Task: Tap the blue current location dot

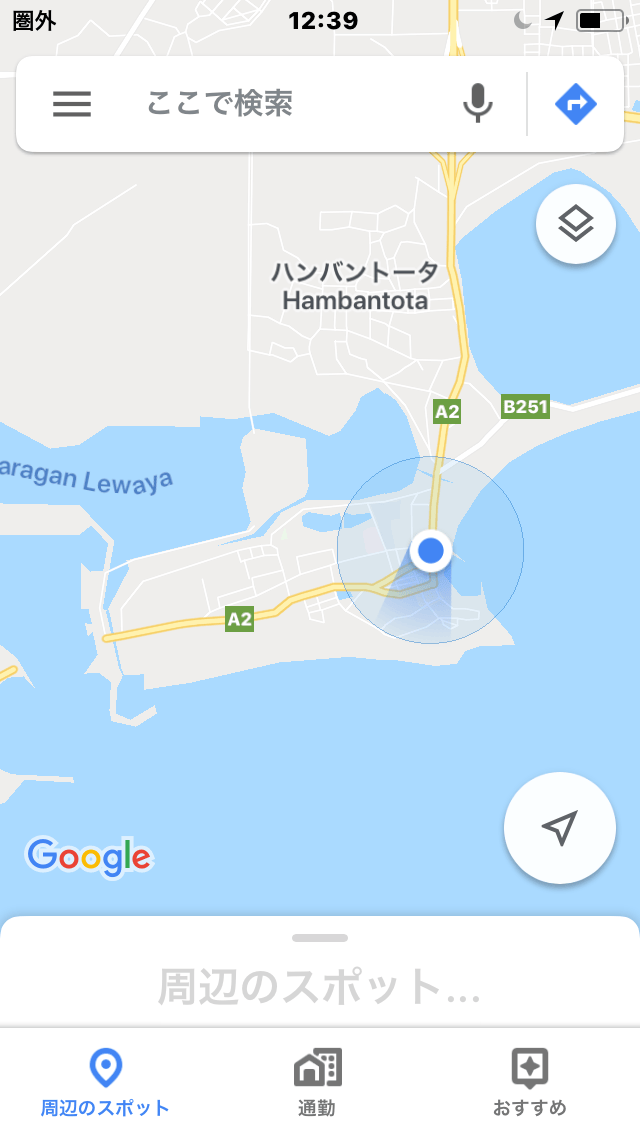Action: (431, 550)
